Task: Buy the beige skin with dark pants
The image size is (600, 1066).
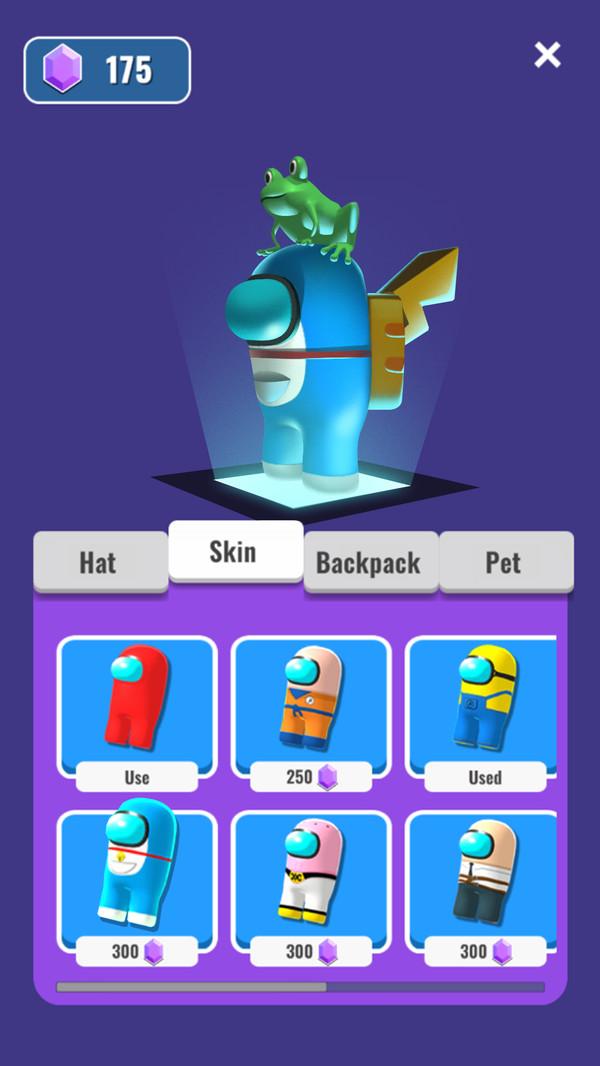Action: click(485, 951)
